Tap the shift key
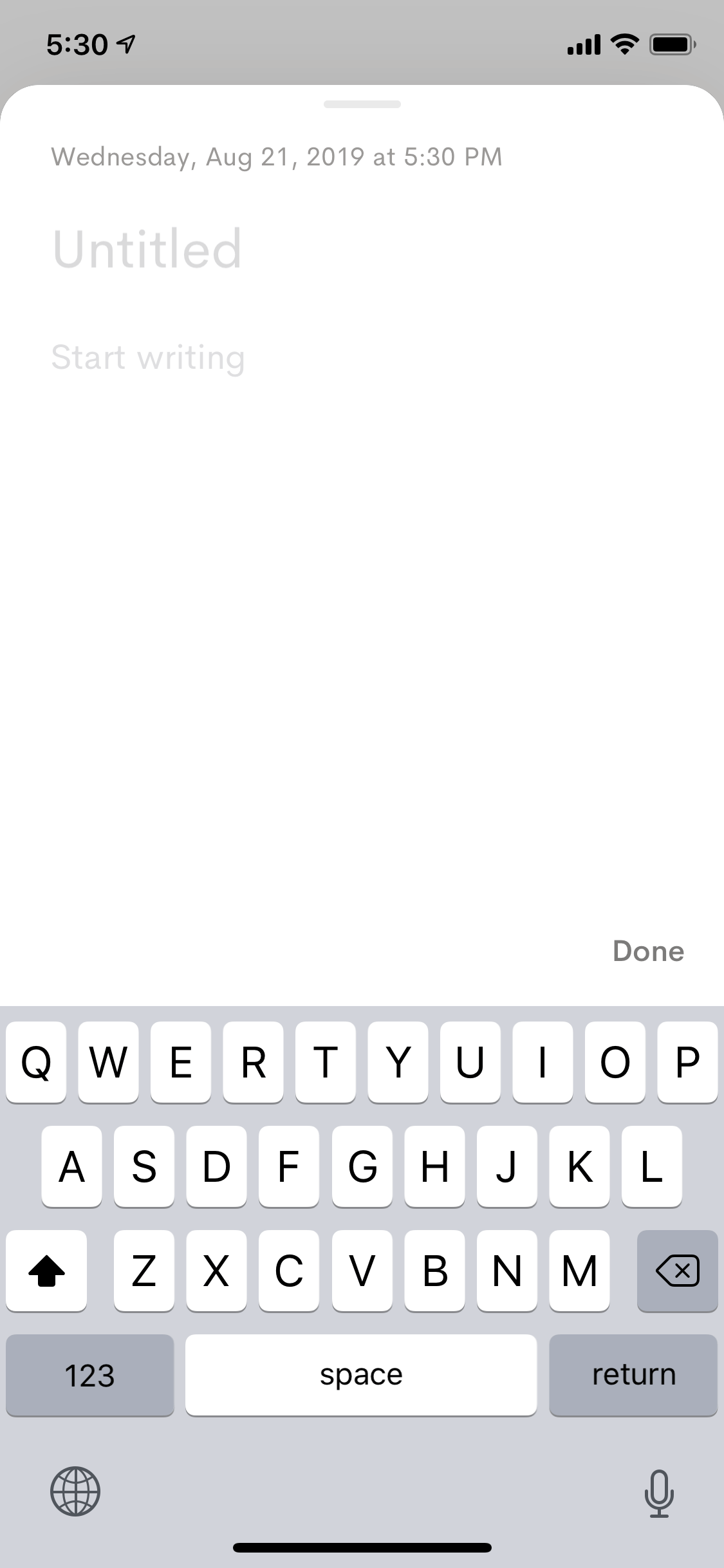 tap(46, 1271)
